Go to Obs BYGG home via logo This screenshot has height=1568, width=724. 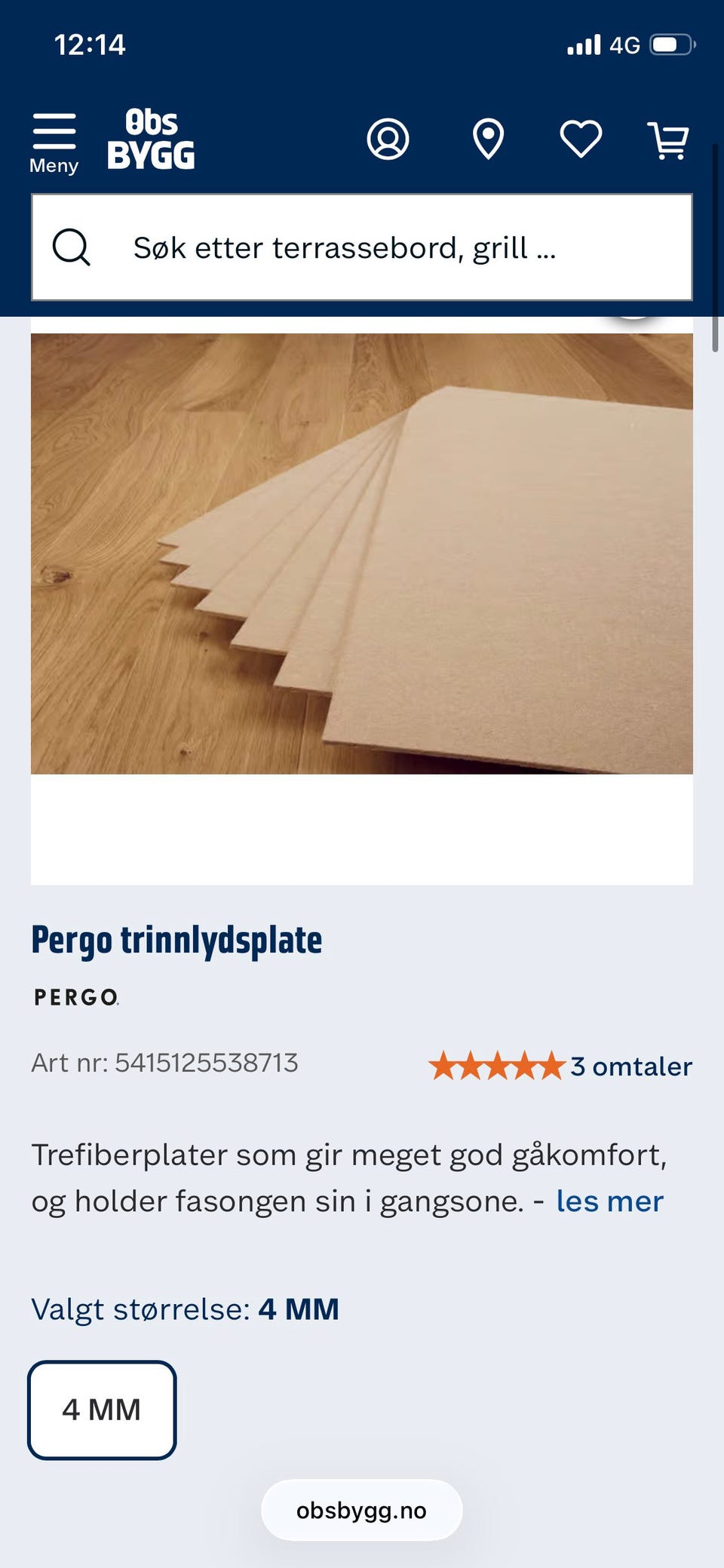click(151, 139)
